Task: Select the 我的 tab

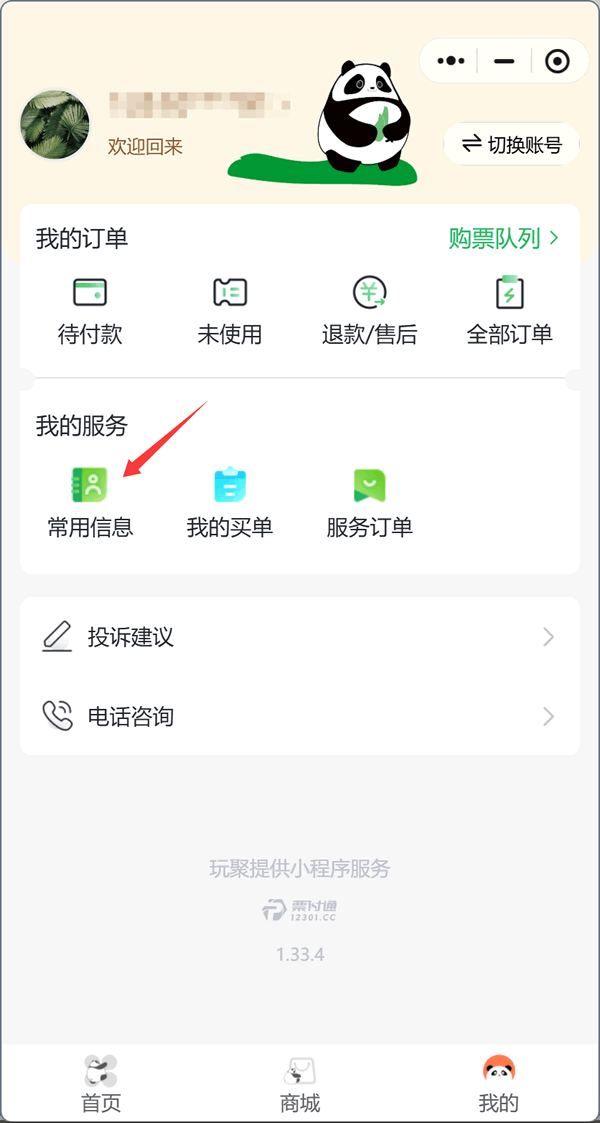Action: point(498,1084)
